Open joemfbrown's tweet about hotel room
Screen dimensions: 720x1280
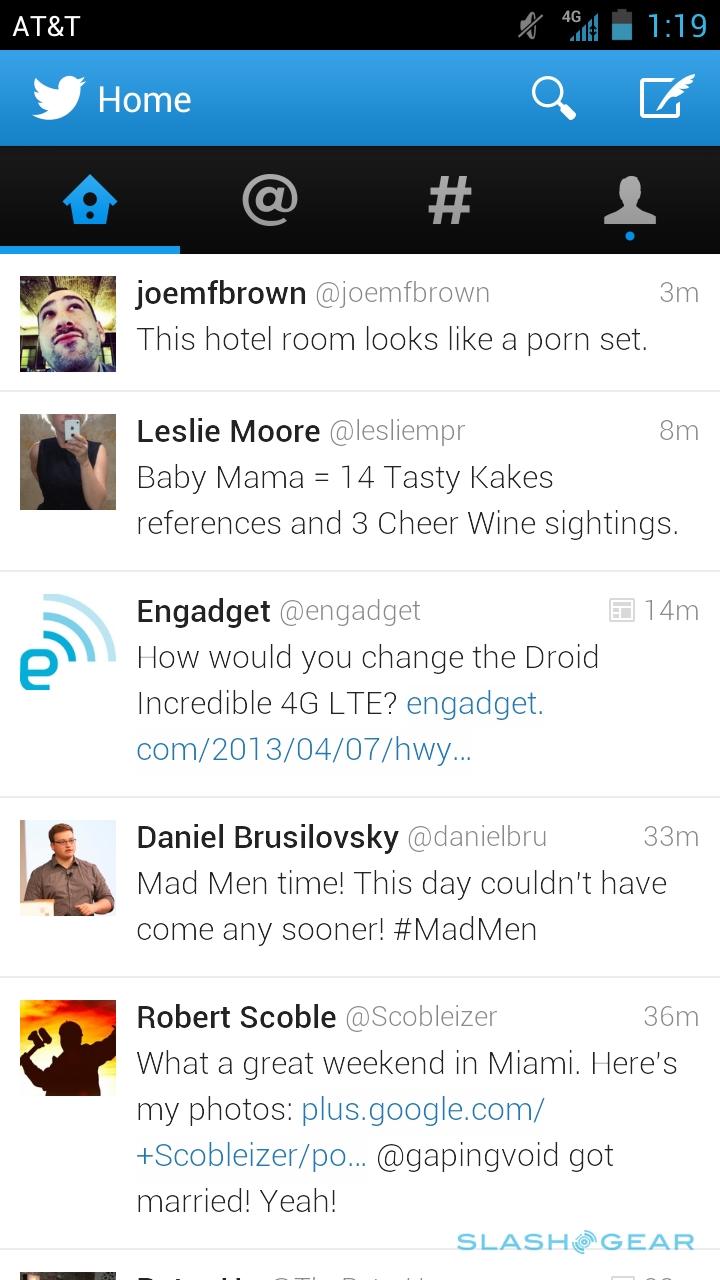[x=392, y=339]
